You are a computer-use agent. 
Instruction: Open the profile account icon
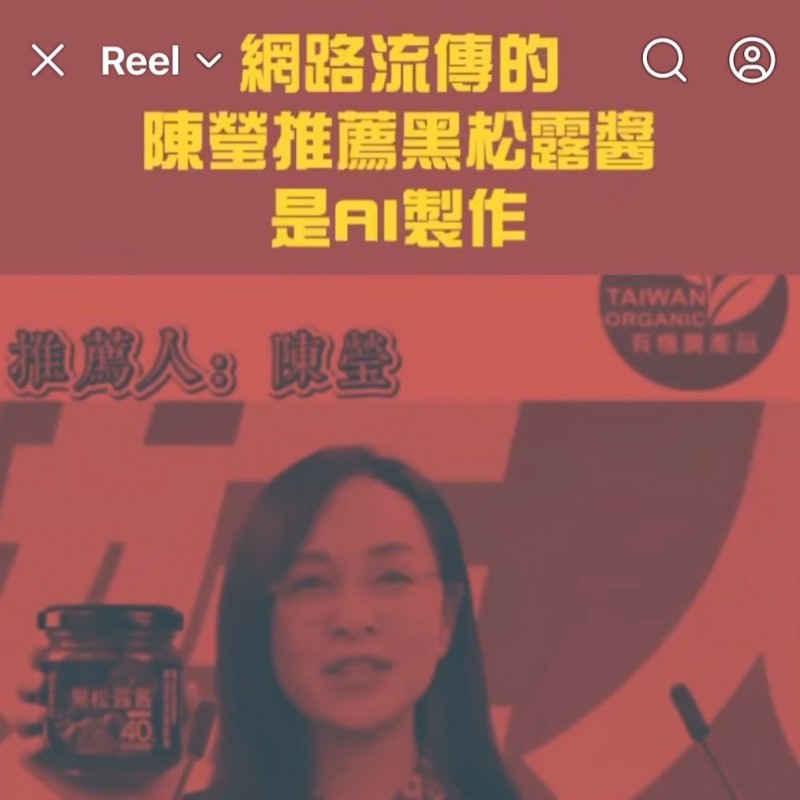[752, 61]
